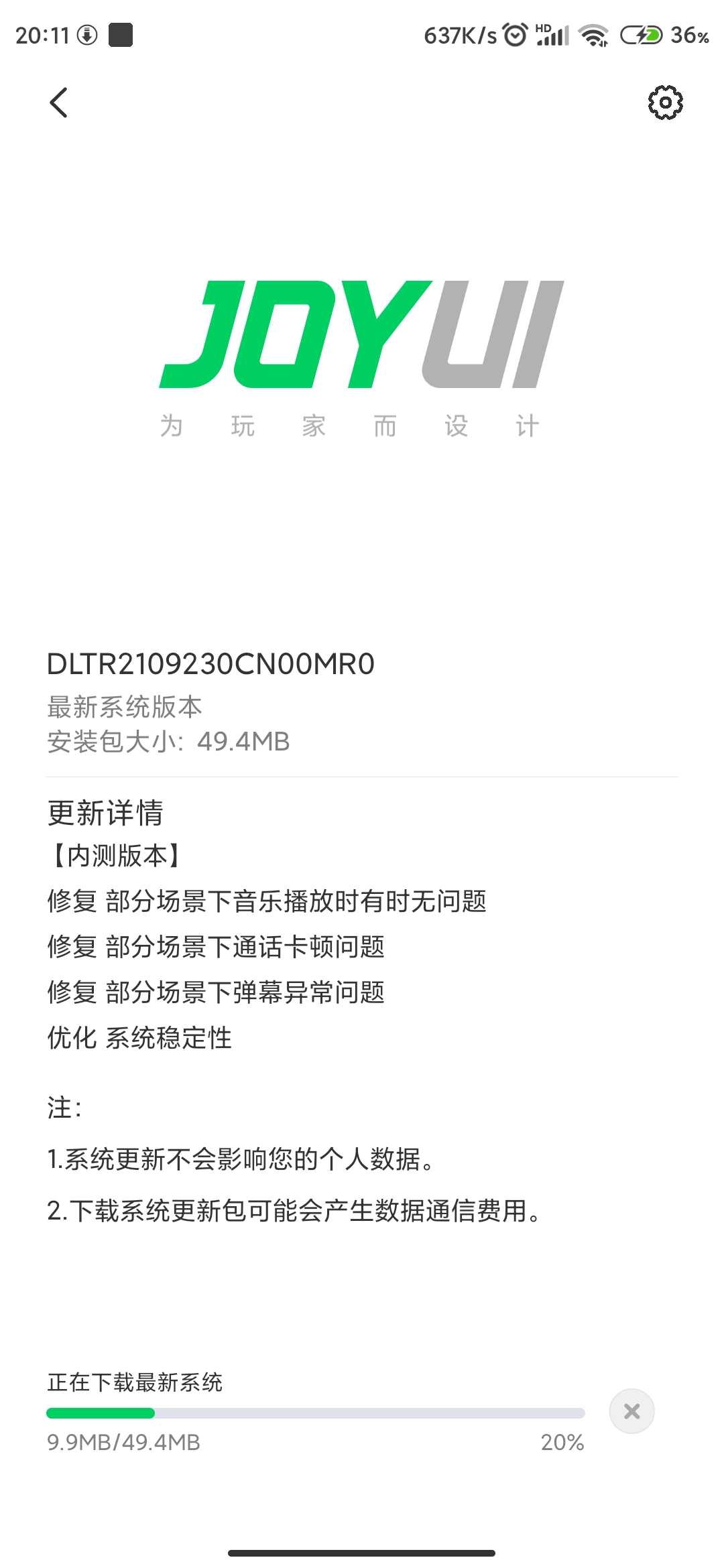Go back using the top-left arrow
724x1568 pixels.
[59, 103]
